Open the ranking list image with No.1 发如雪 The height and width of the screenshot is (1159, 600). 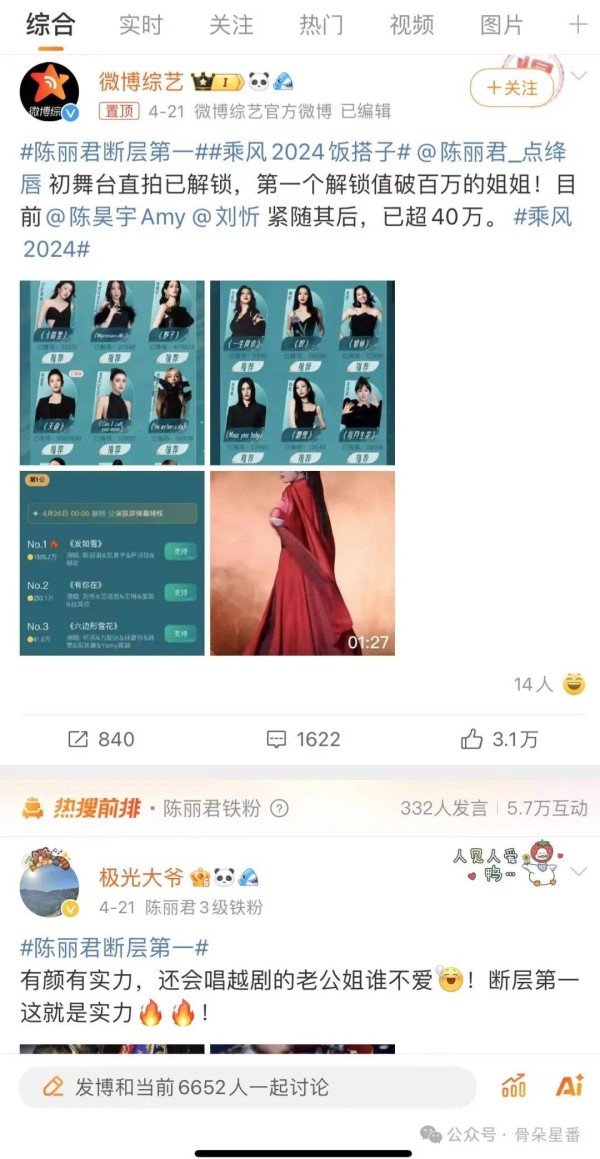(x=112, y=563)
